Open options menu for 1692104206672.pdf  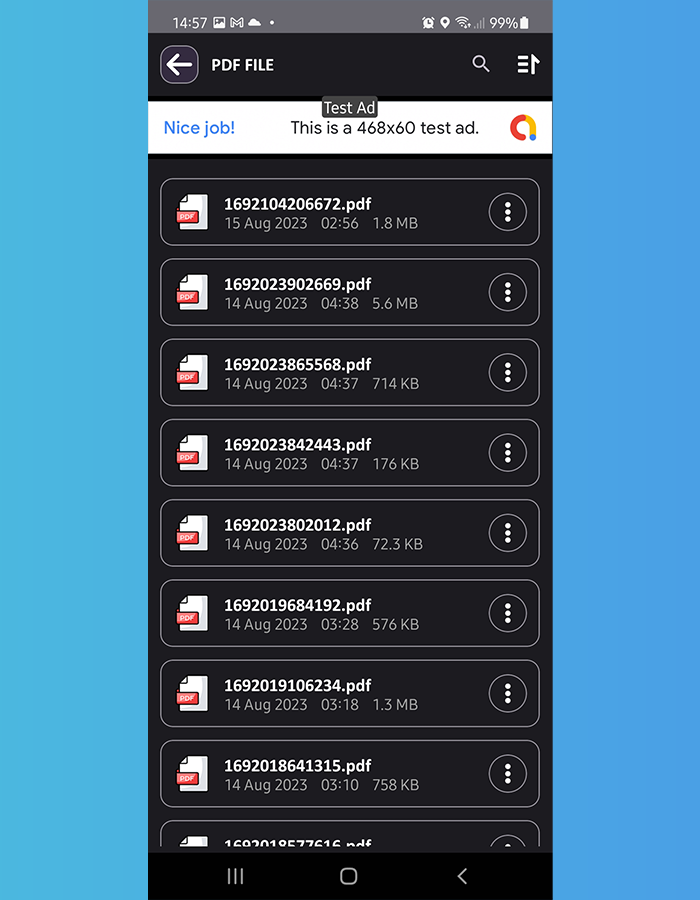(508, 212)
